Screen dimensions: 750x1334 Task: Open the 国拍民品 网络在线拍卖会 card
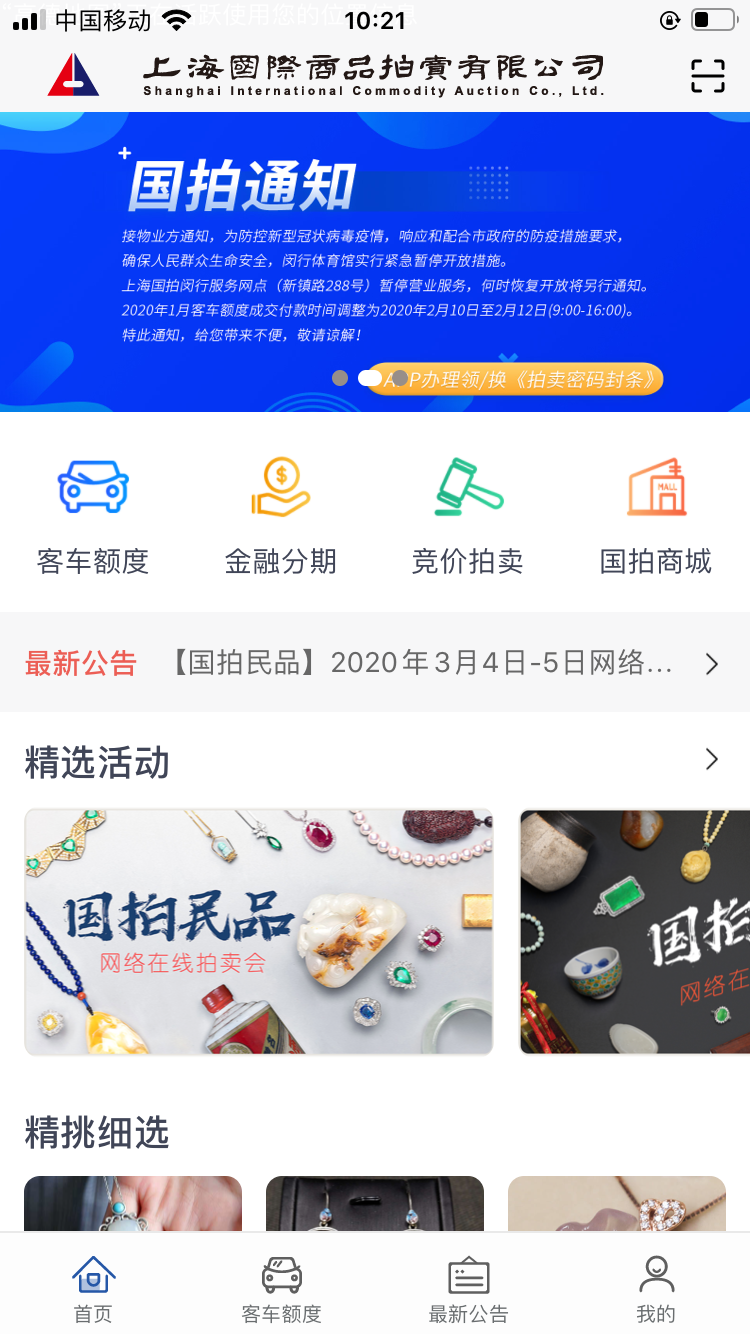(259, 932)
